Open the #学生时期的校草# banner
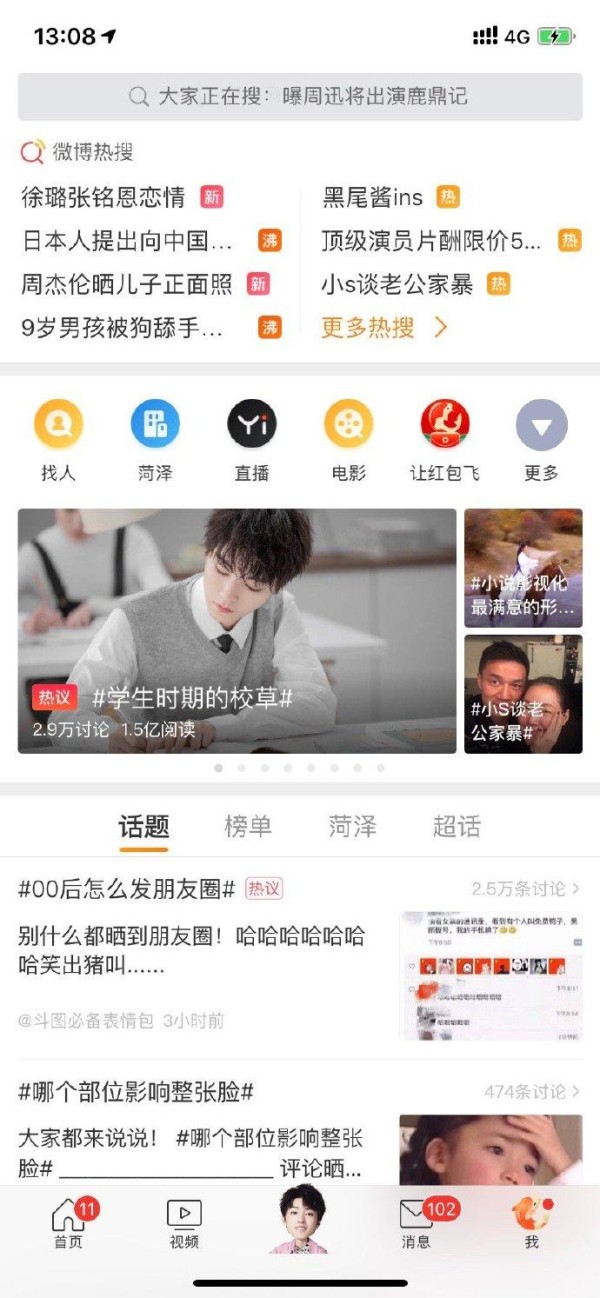This screenshot has height=1298, width=600. point(237,631)
